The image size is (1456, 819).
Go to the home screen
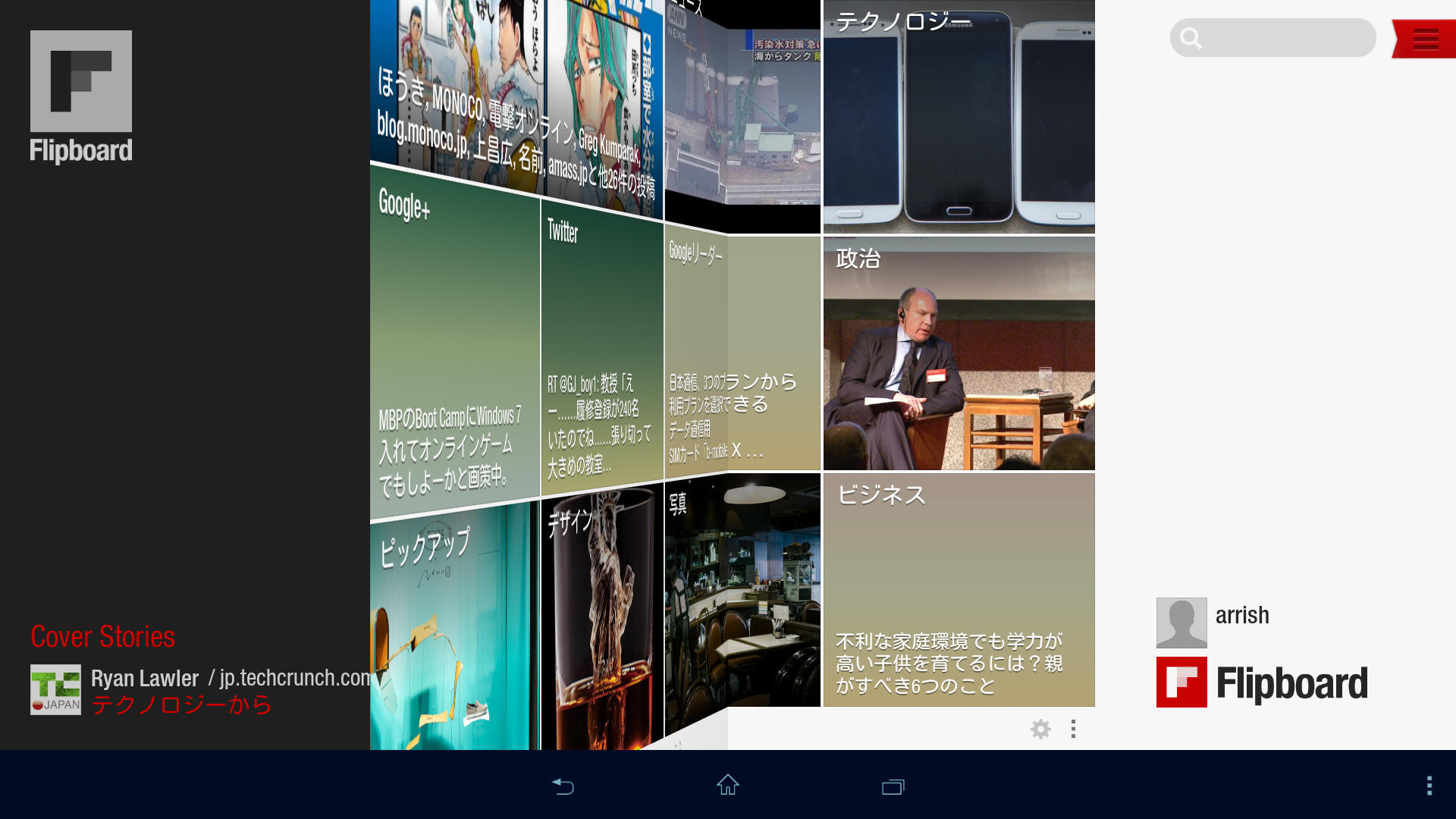point(727,786)
